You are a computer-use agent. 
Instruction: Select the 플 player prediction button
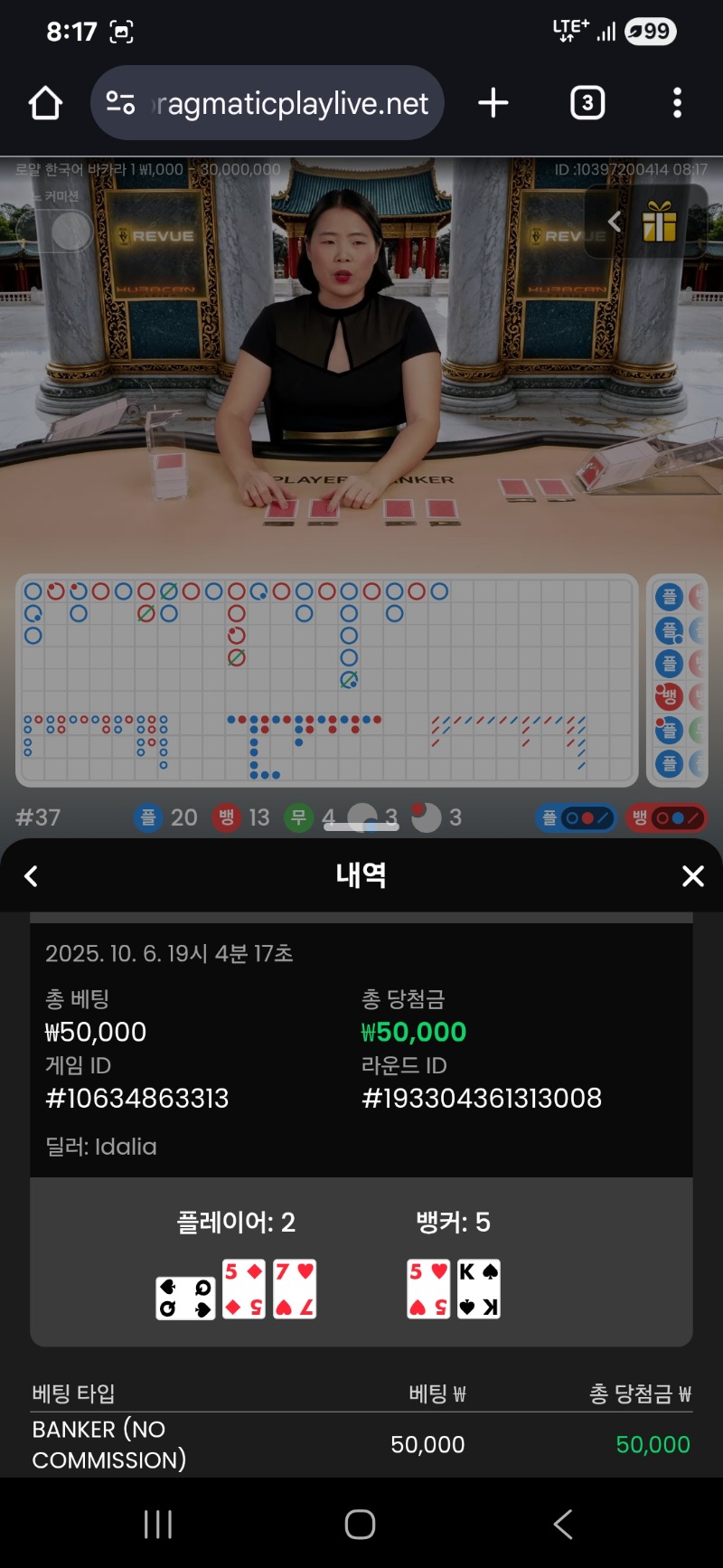click(576, 817)
